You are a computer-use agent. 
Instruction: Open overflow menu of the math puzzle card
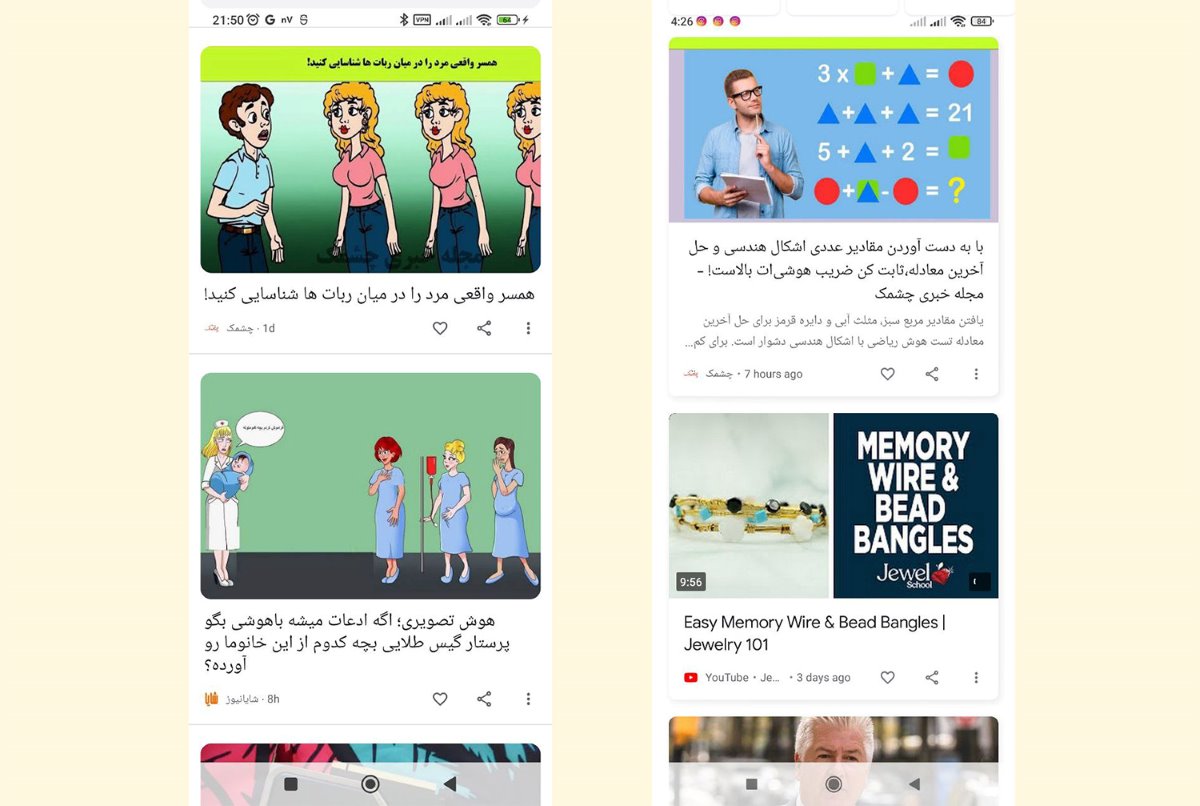pyautogui.click(x=976, y=374)
